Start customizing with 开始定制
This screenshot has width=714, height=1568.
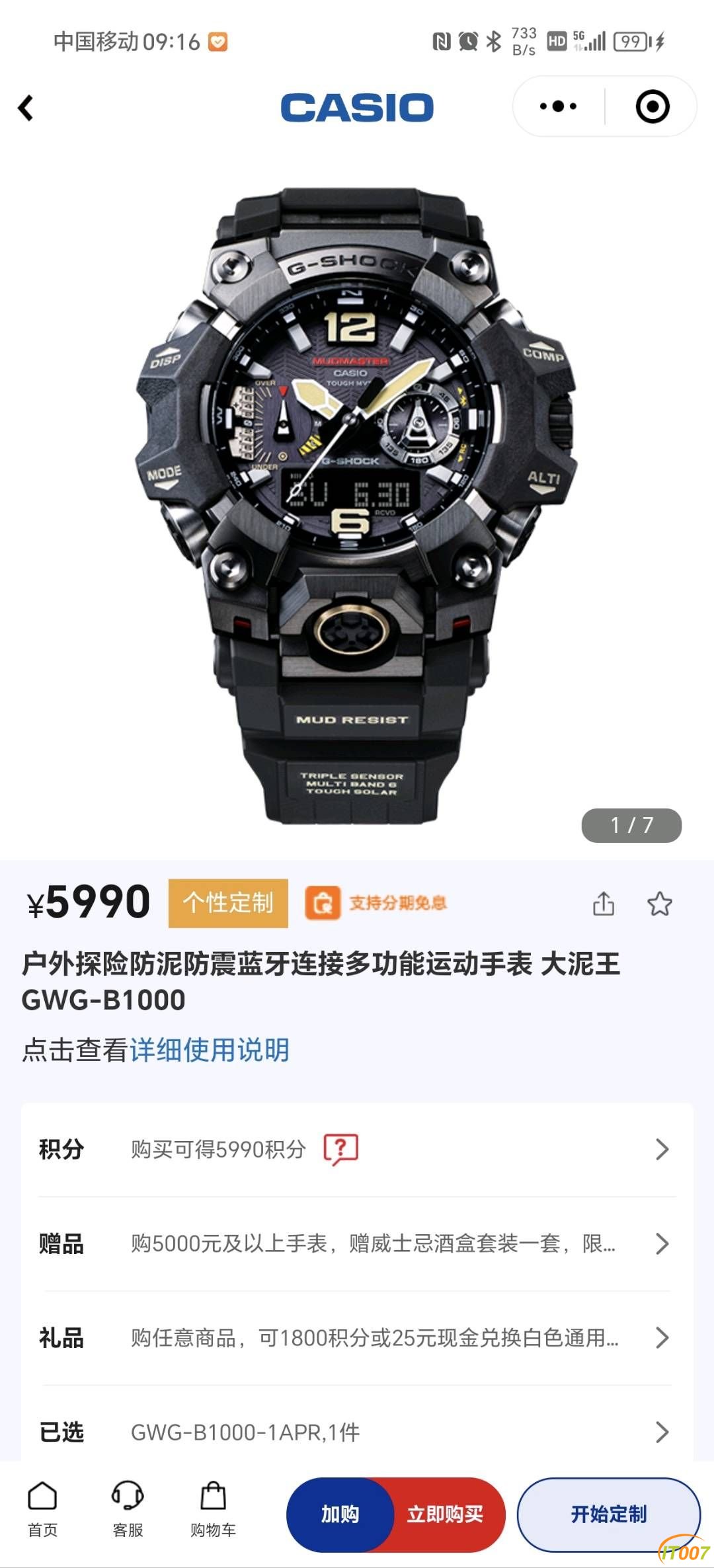pyautogui.click(x=608, y=1514)
